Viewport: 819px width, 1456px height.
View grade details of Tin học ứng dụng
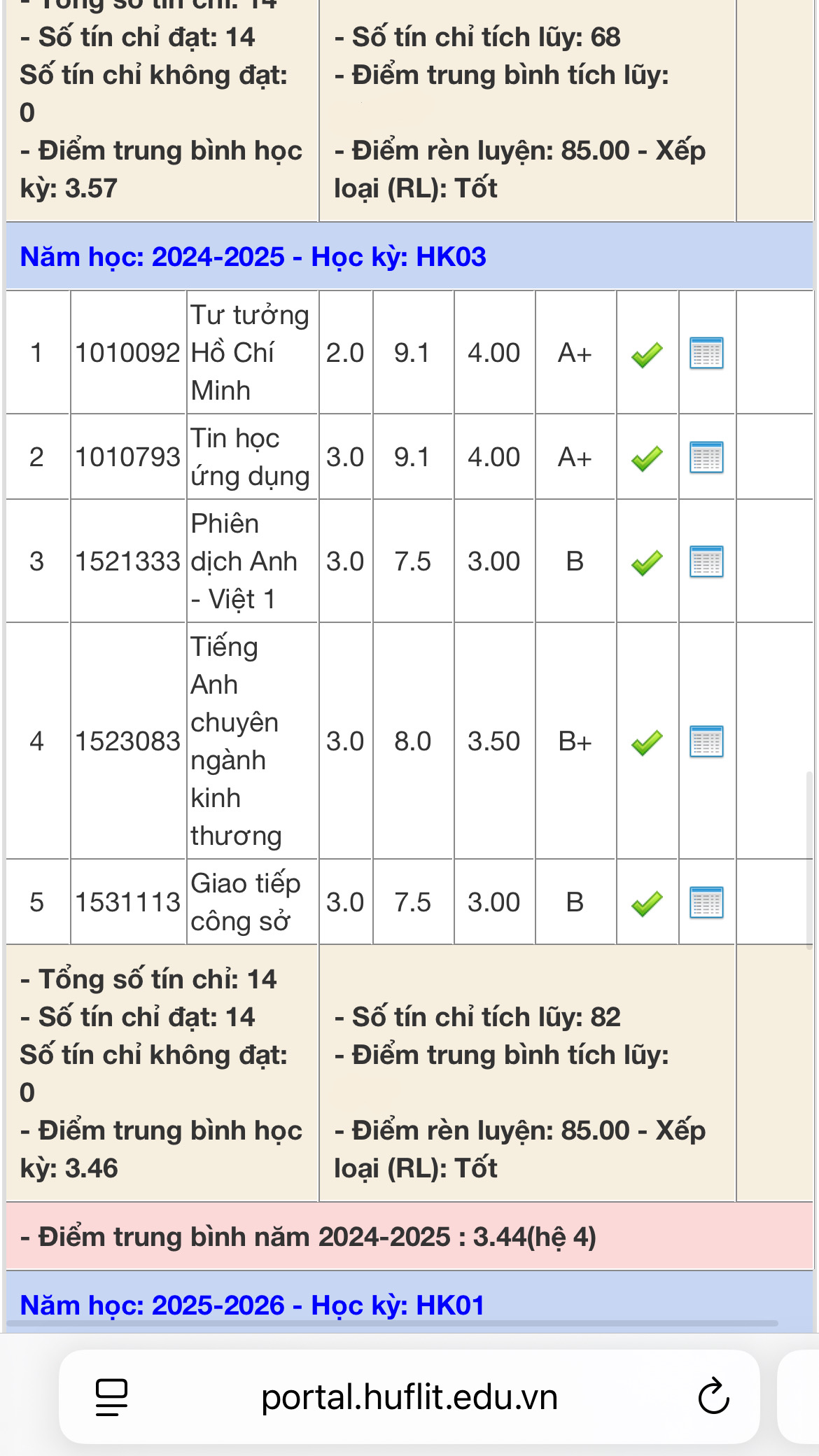coord(706,457)
